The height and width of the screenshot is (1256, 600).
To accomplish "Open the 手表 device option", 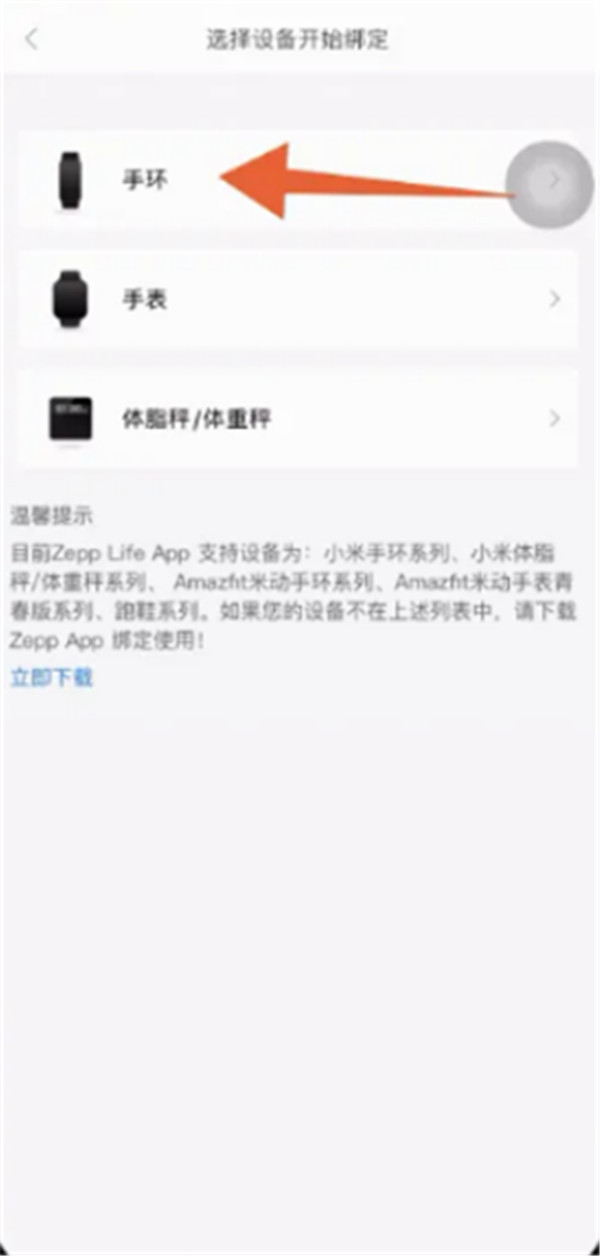I will pos(298,299).
